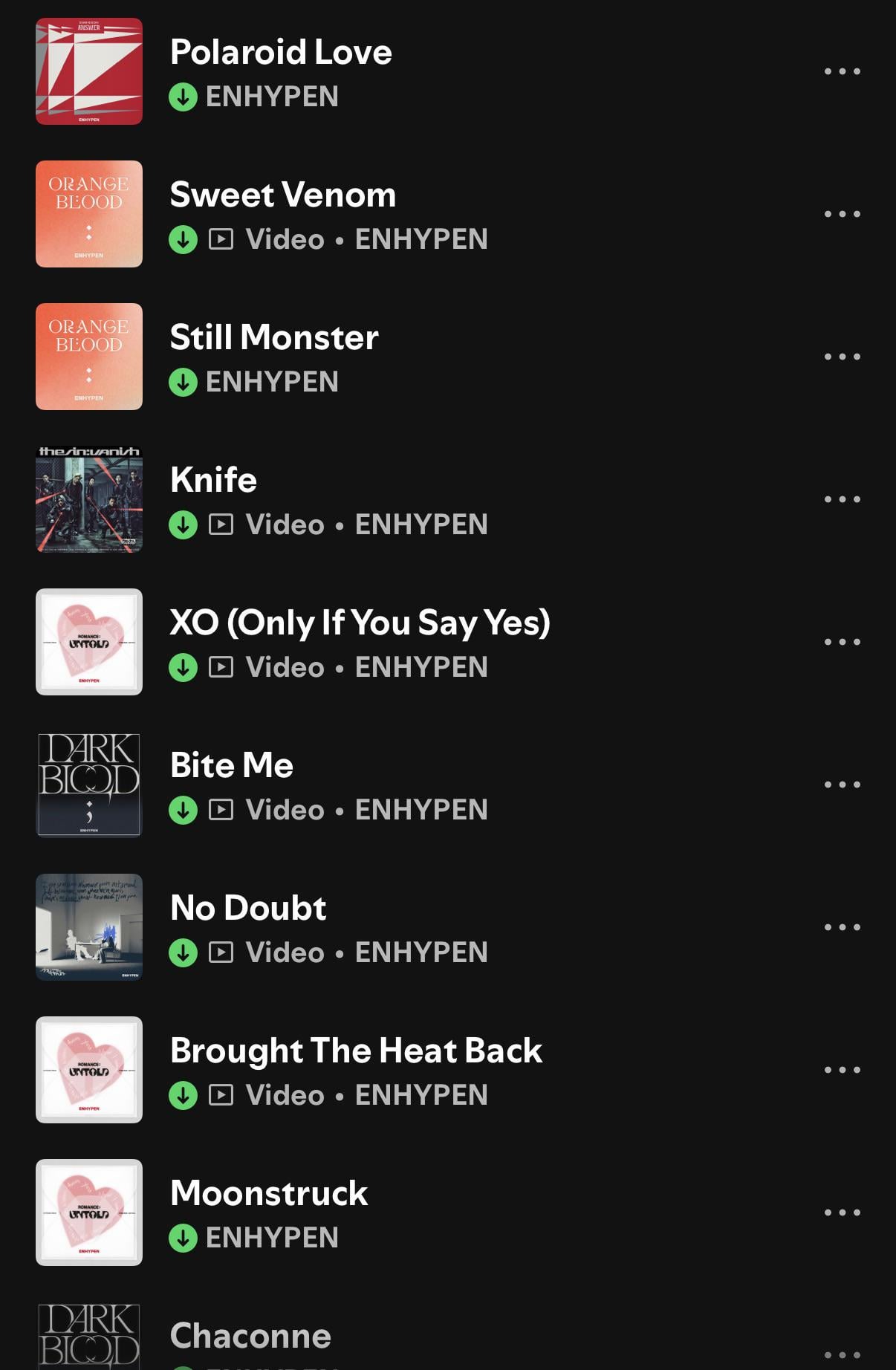
Task: Open more options for Polaroid Love
Action: point(842,71)
